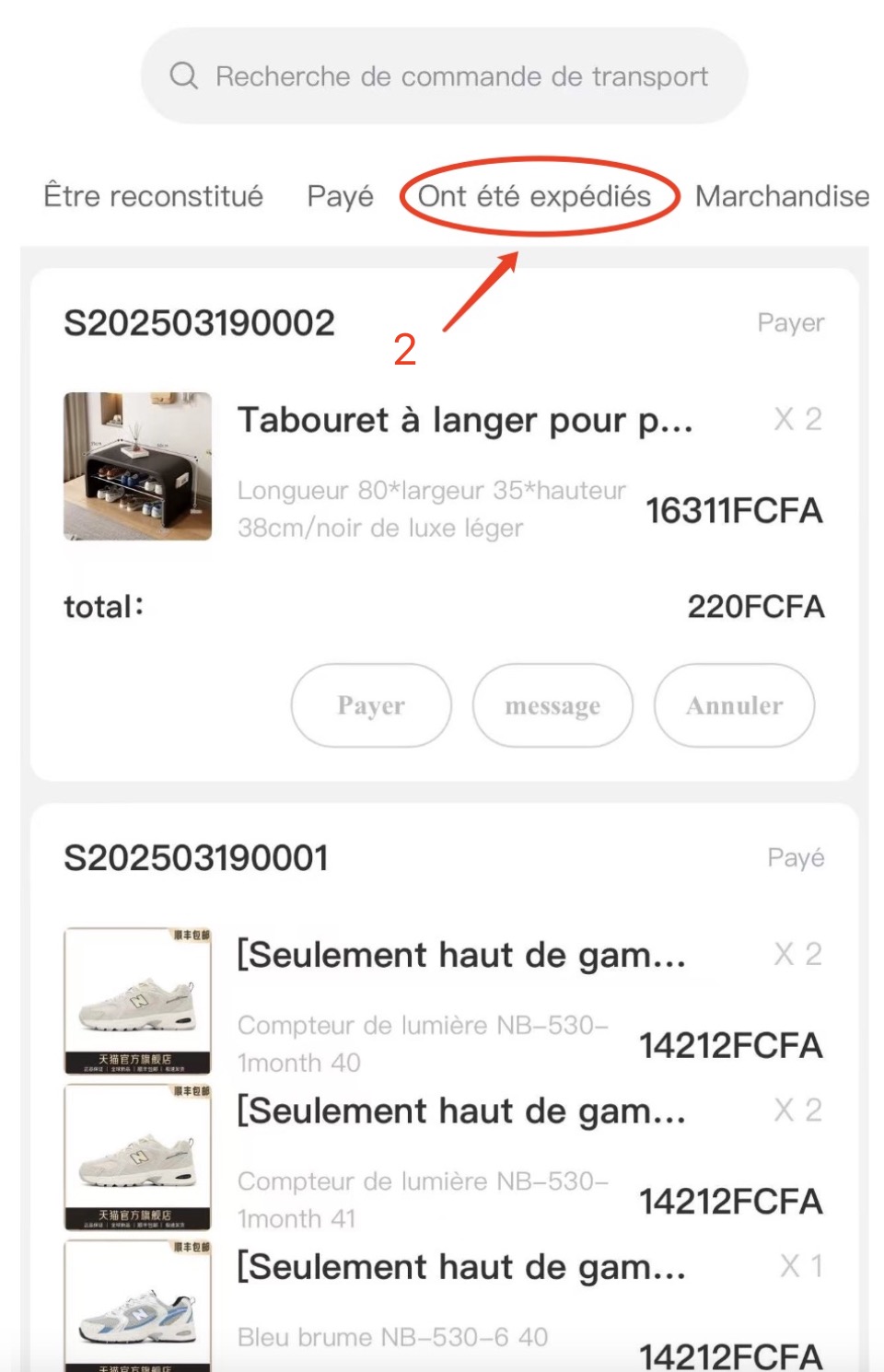Switch to the Payé tab
Viewport: 884px width, 1372px height.
(x=340, y=196)
